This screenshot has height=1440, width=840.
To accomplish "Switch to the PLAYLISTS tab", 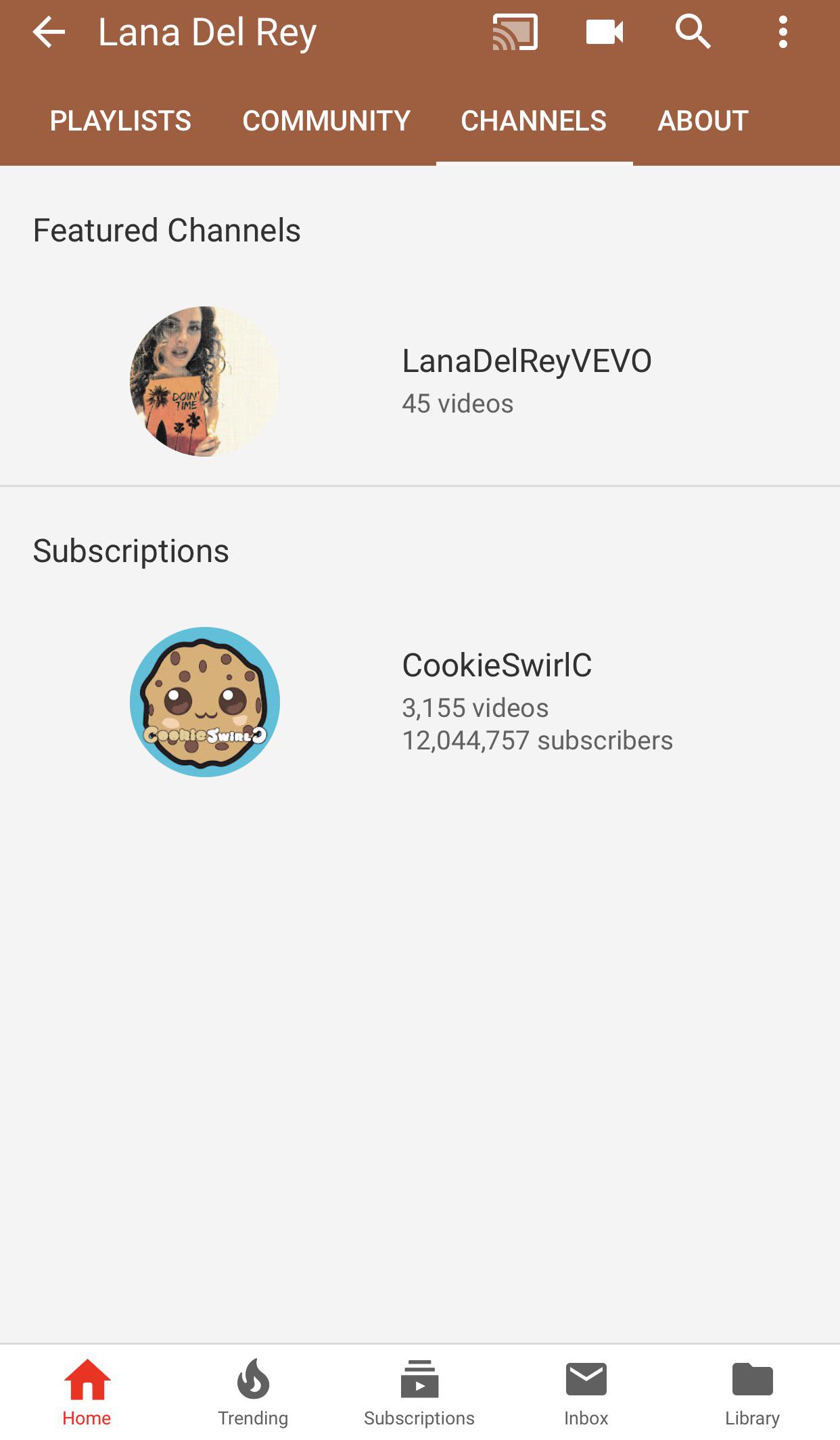I will click(120, 120).
